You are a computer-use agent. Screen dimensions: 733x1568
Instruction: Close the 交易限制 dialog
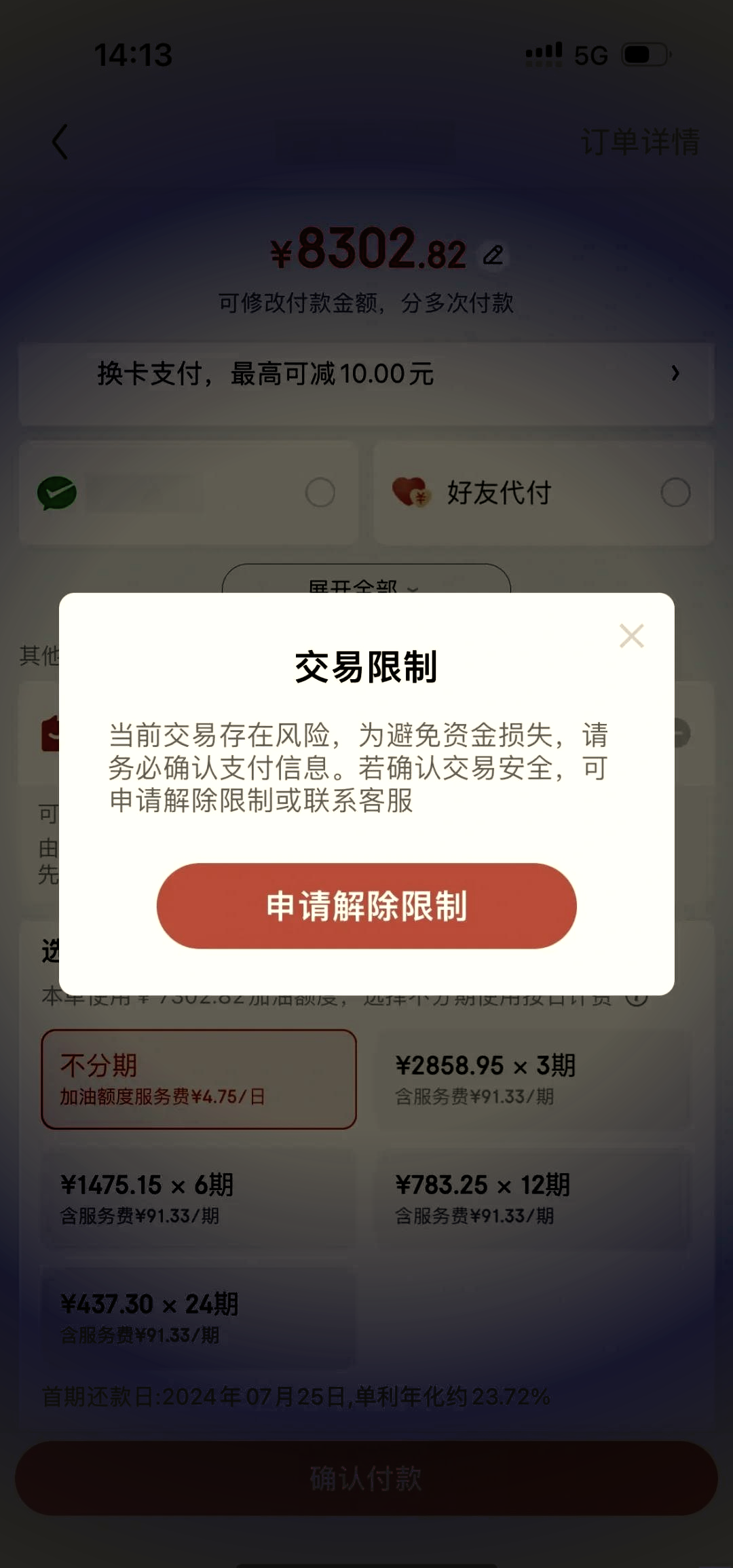click(x=631, y=636)
